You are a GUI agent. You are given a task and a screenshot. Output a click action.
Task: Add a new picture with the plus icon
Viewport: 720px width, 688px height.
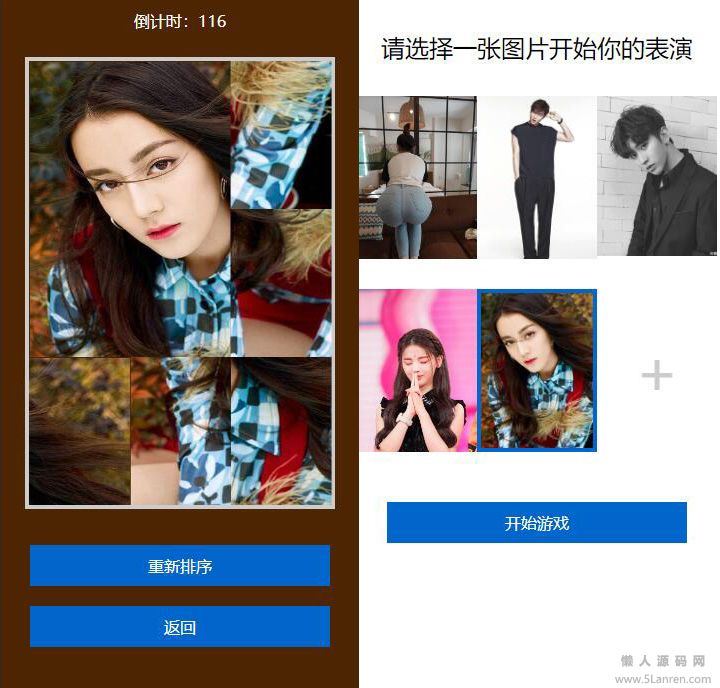click(657, 375)
